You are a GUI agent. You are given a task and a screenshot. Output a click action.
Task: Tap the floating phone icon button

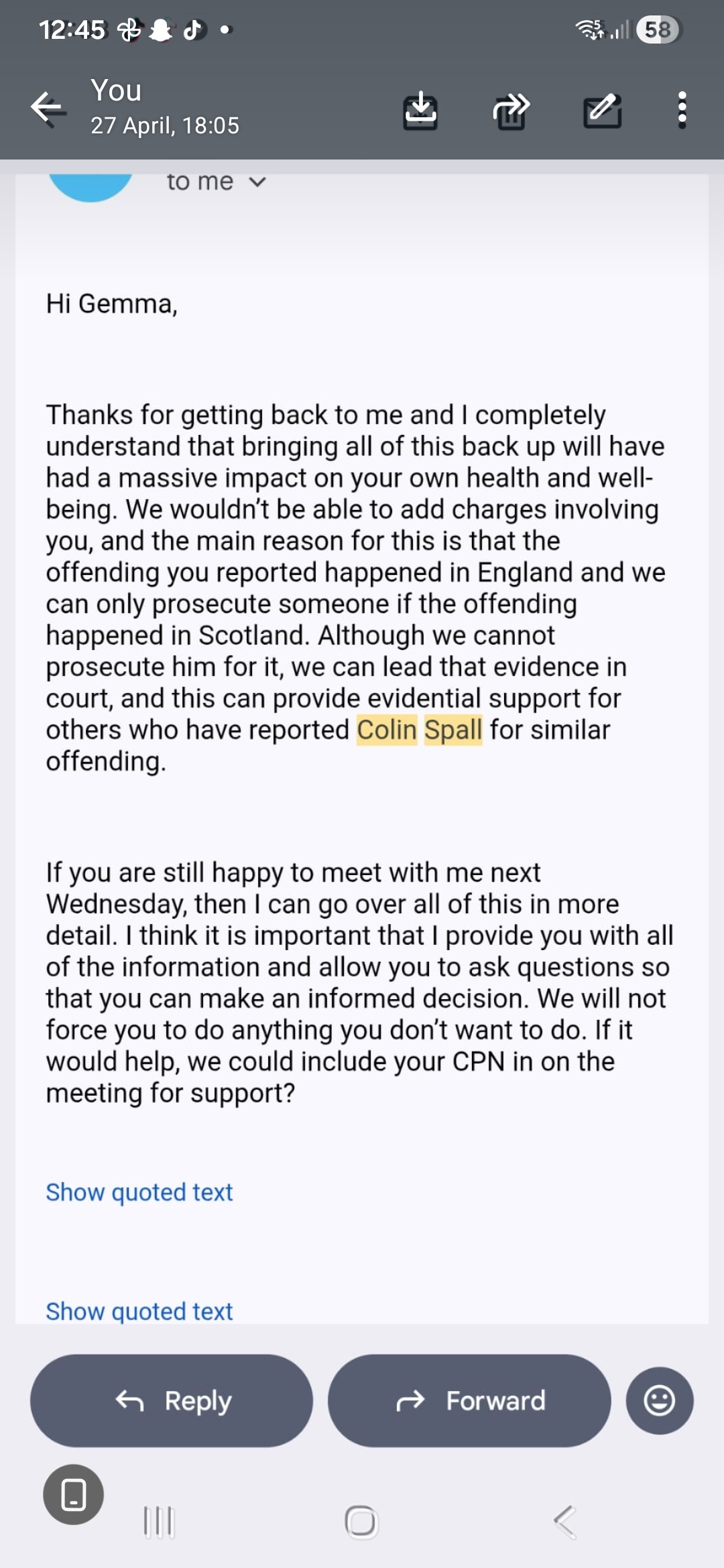(x=73, y=1494)
